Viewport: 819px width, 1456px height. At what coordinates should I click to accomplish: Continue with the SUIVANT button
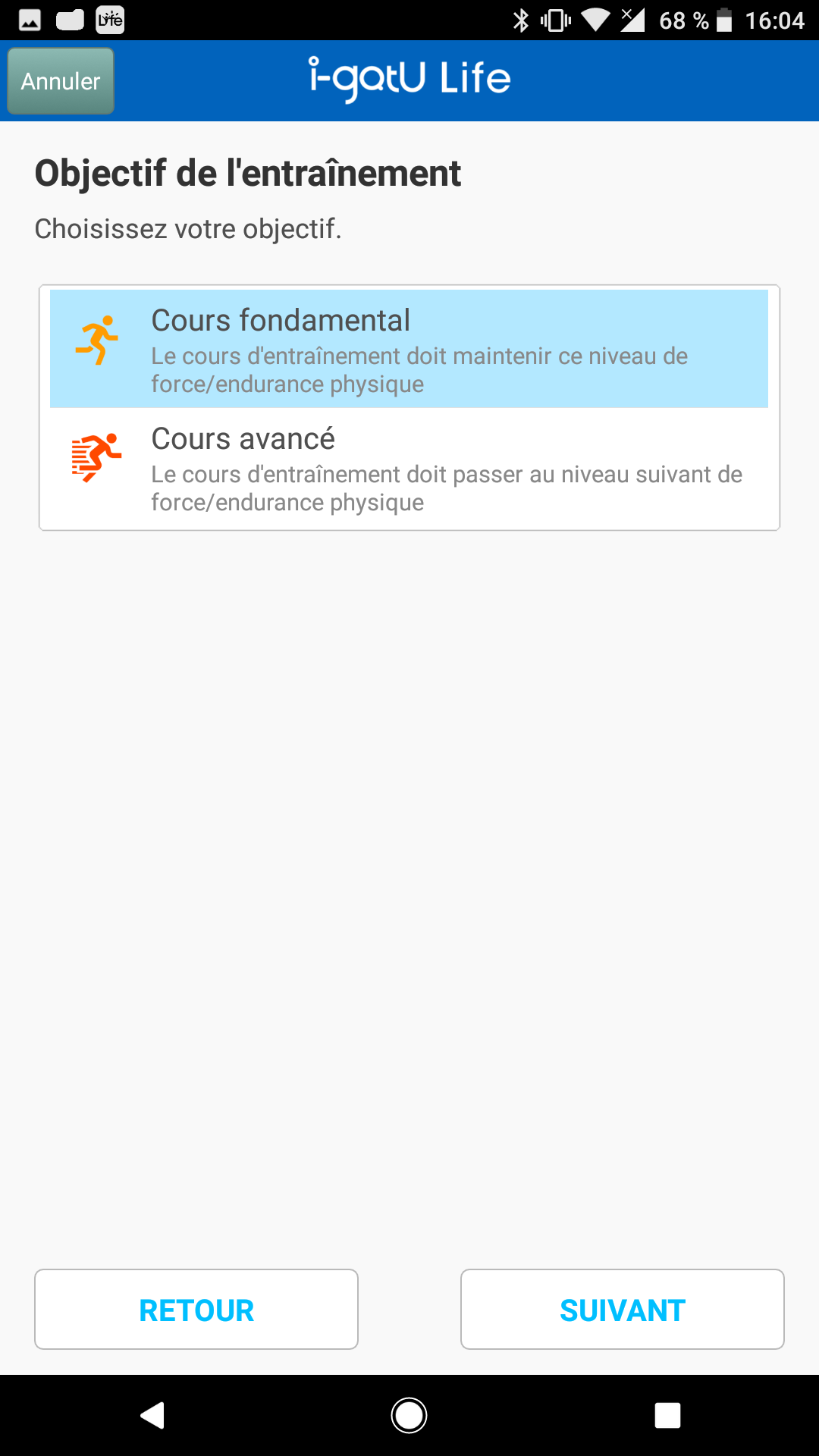tap(623, 1310)
